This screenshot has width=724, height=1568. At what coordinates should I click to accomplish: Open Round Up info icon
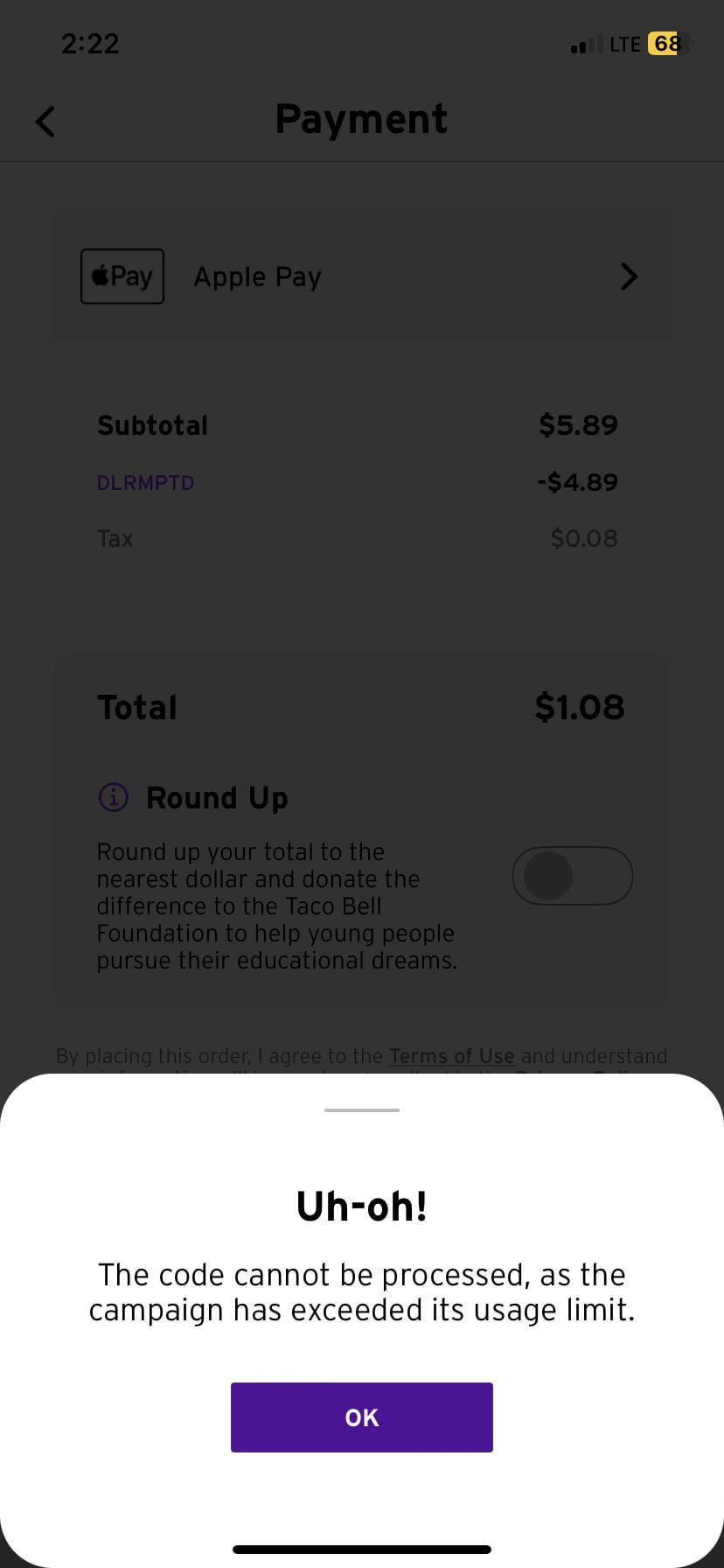tap(114, 797)
